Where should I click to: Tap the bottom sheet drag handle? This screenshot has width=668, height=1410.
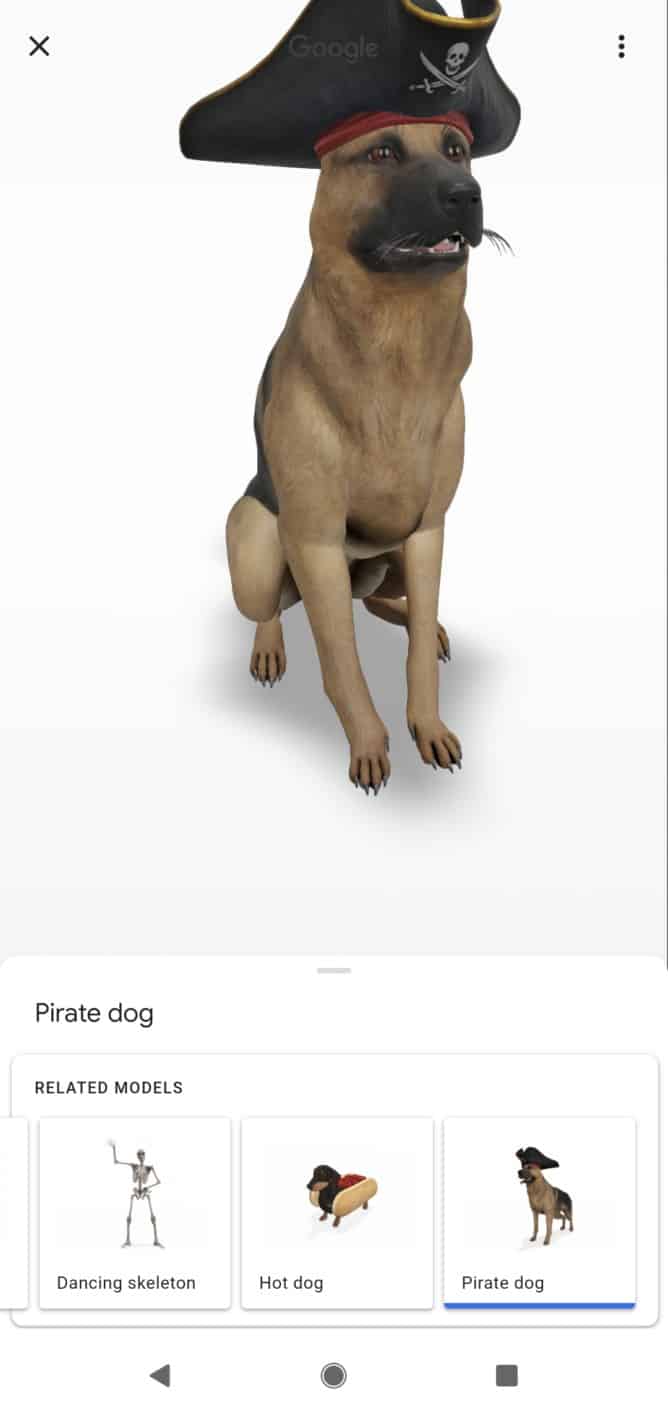point(334,970)
